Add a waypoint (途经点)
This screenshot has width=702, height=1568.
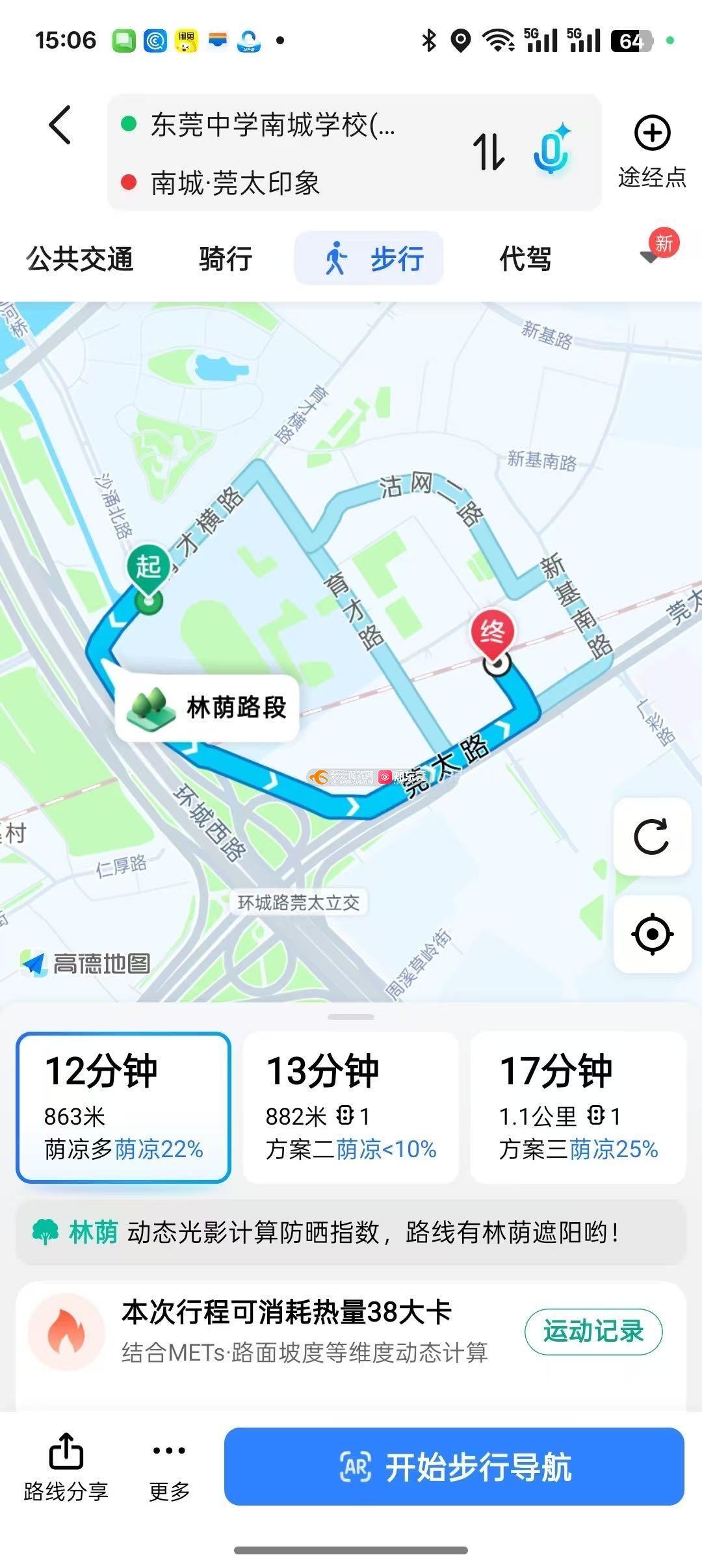point(652,151)
